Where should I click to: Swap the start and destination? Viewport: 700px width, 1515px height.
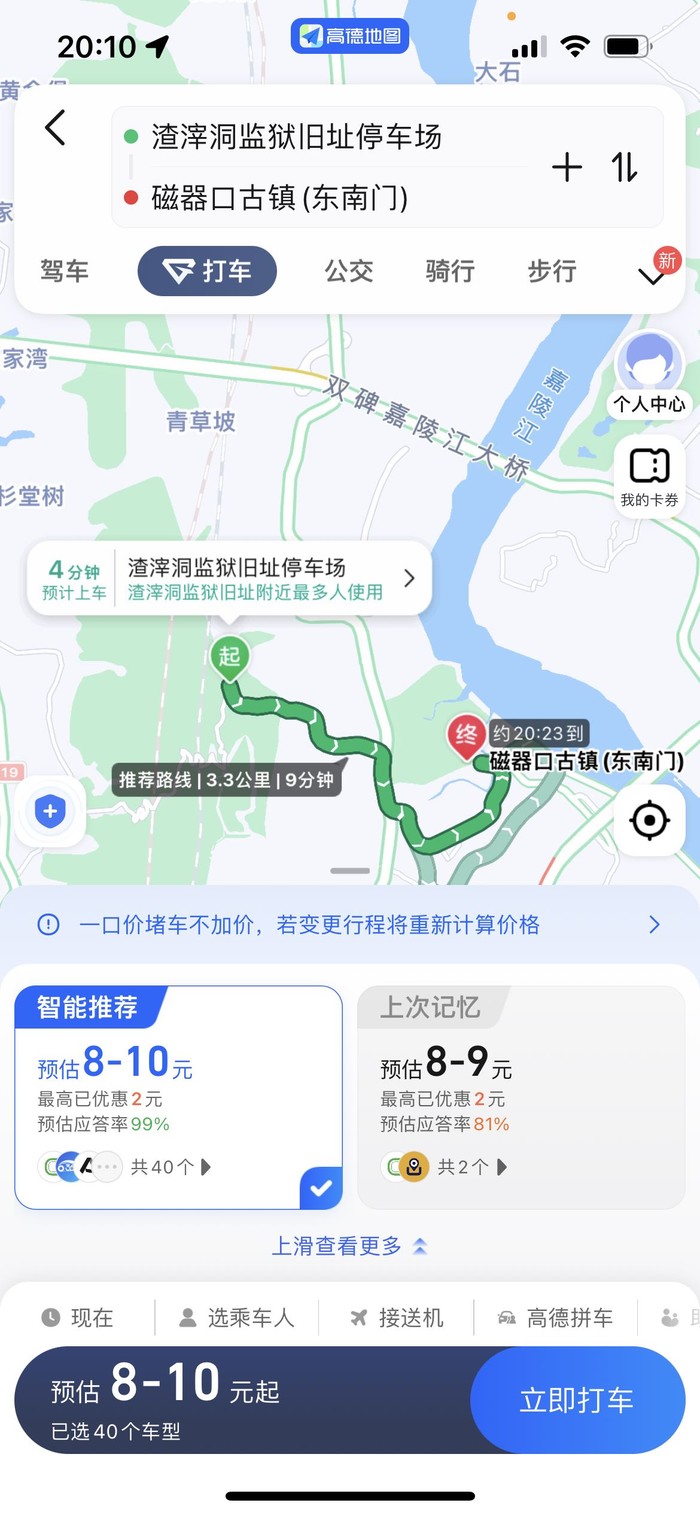point(625,167)
